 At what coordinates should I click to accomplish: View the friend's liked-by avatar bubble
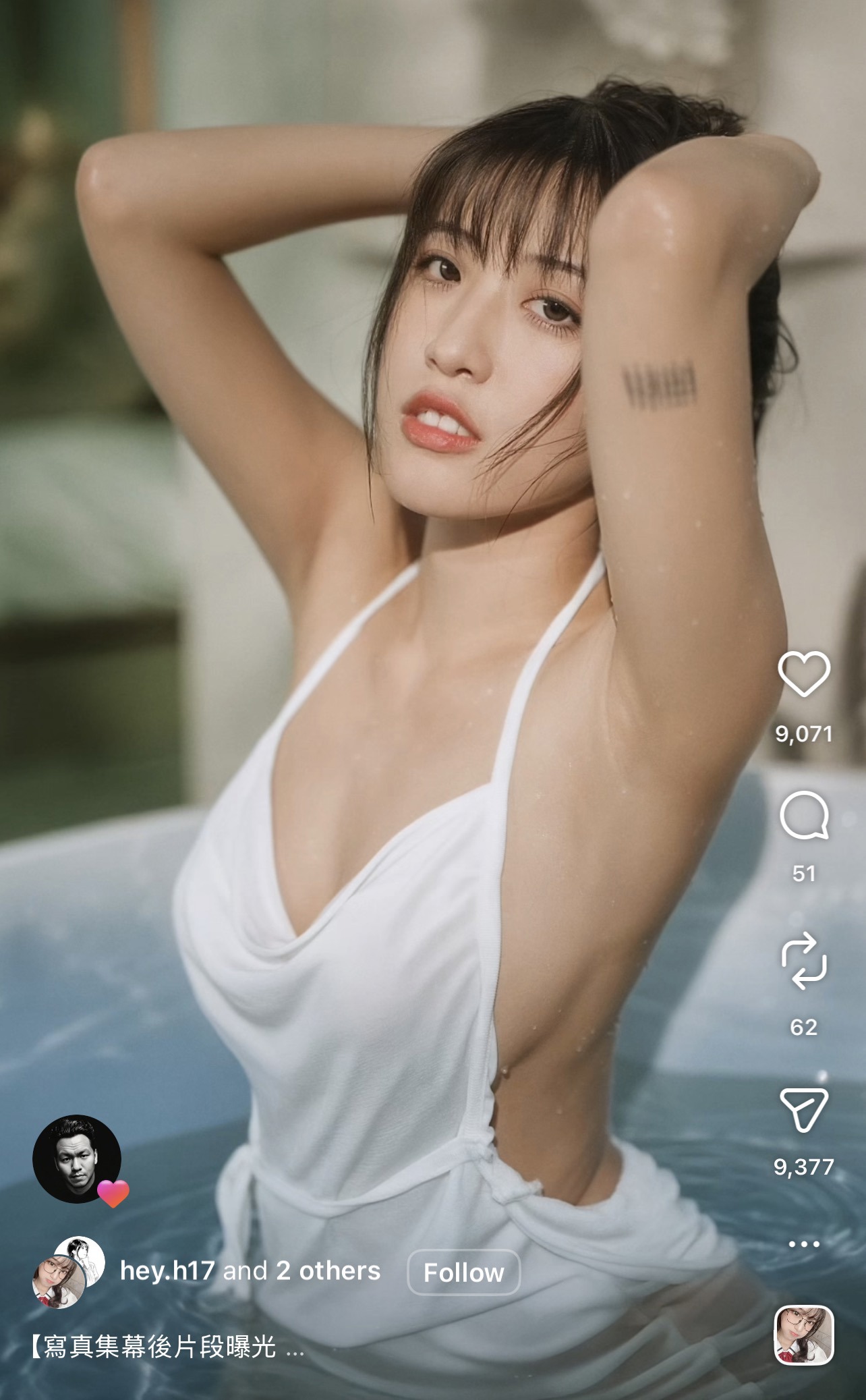(78, 1159)
